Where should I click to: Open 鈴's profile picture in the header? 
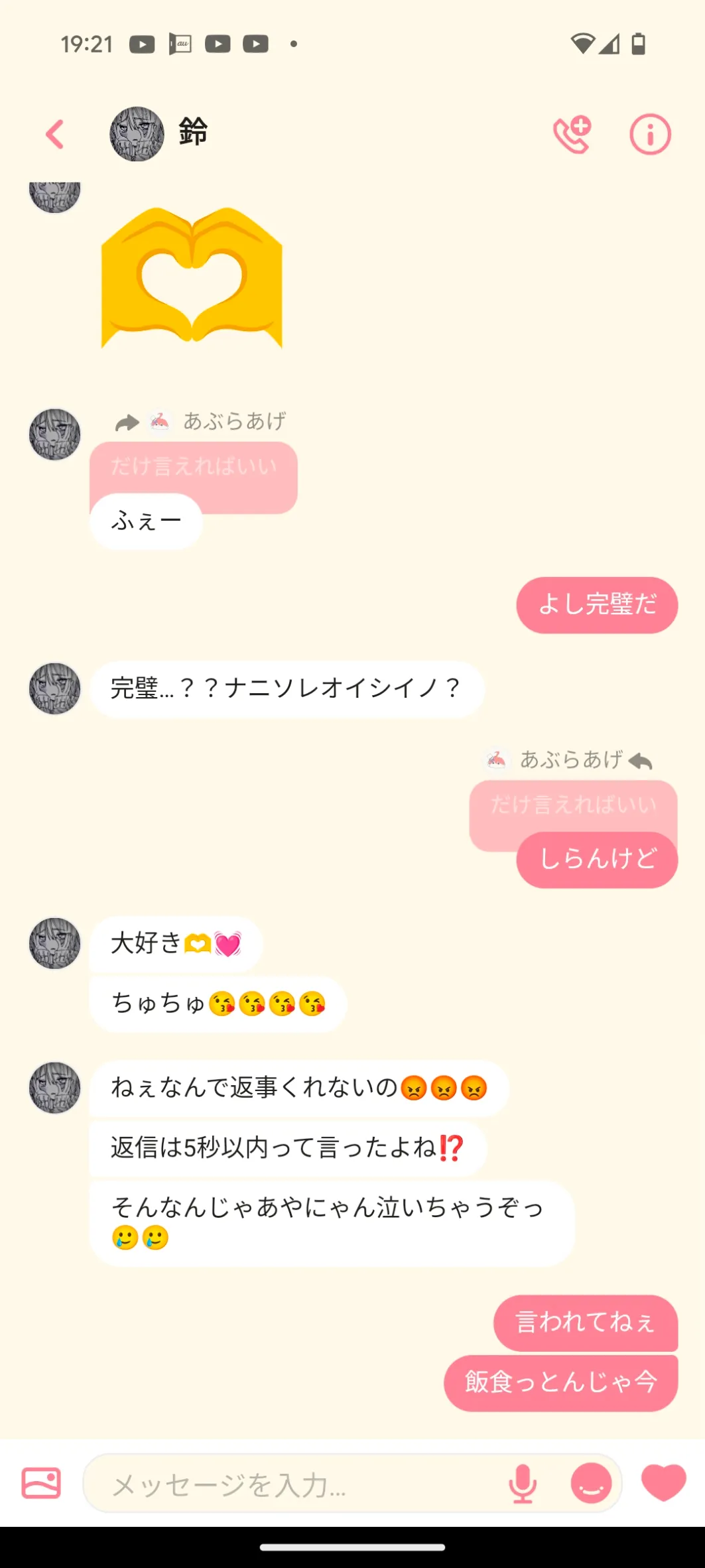click(x=137, y=134)
